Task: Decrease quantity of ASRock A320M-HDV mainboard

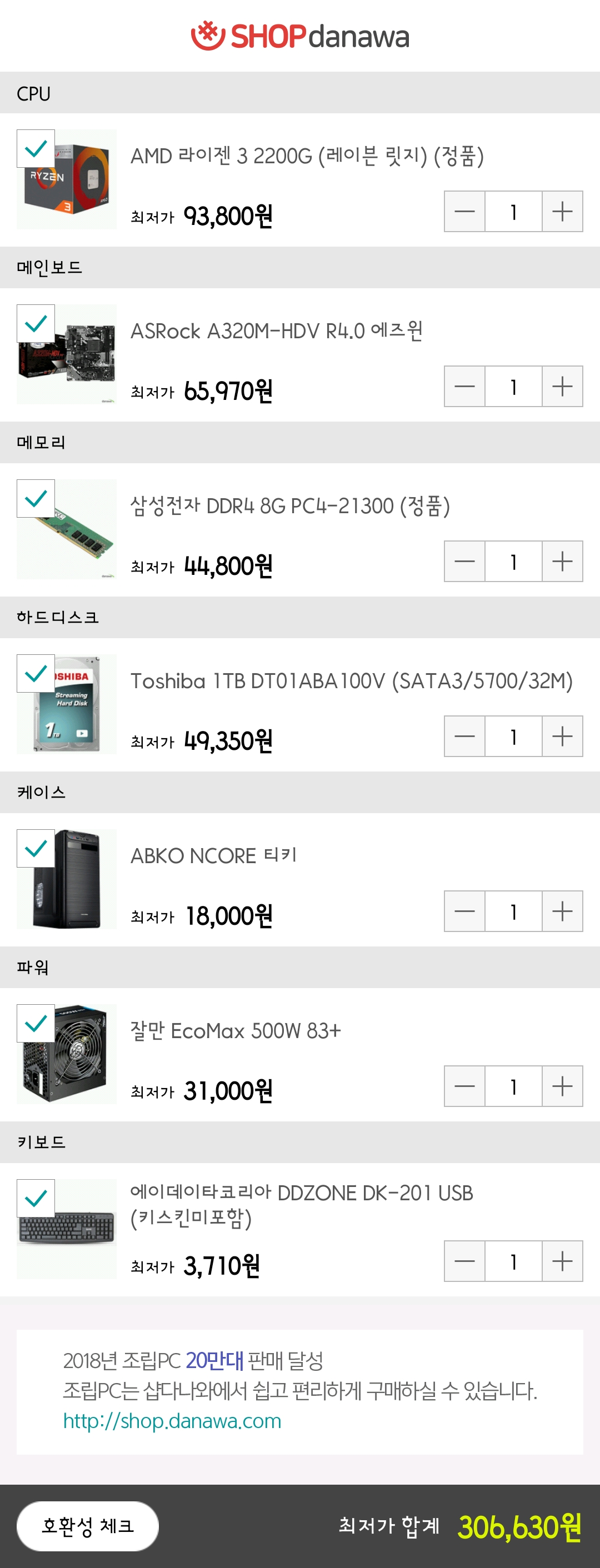Action: click(464, 386)
